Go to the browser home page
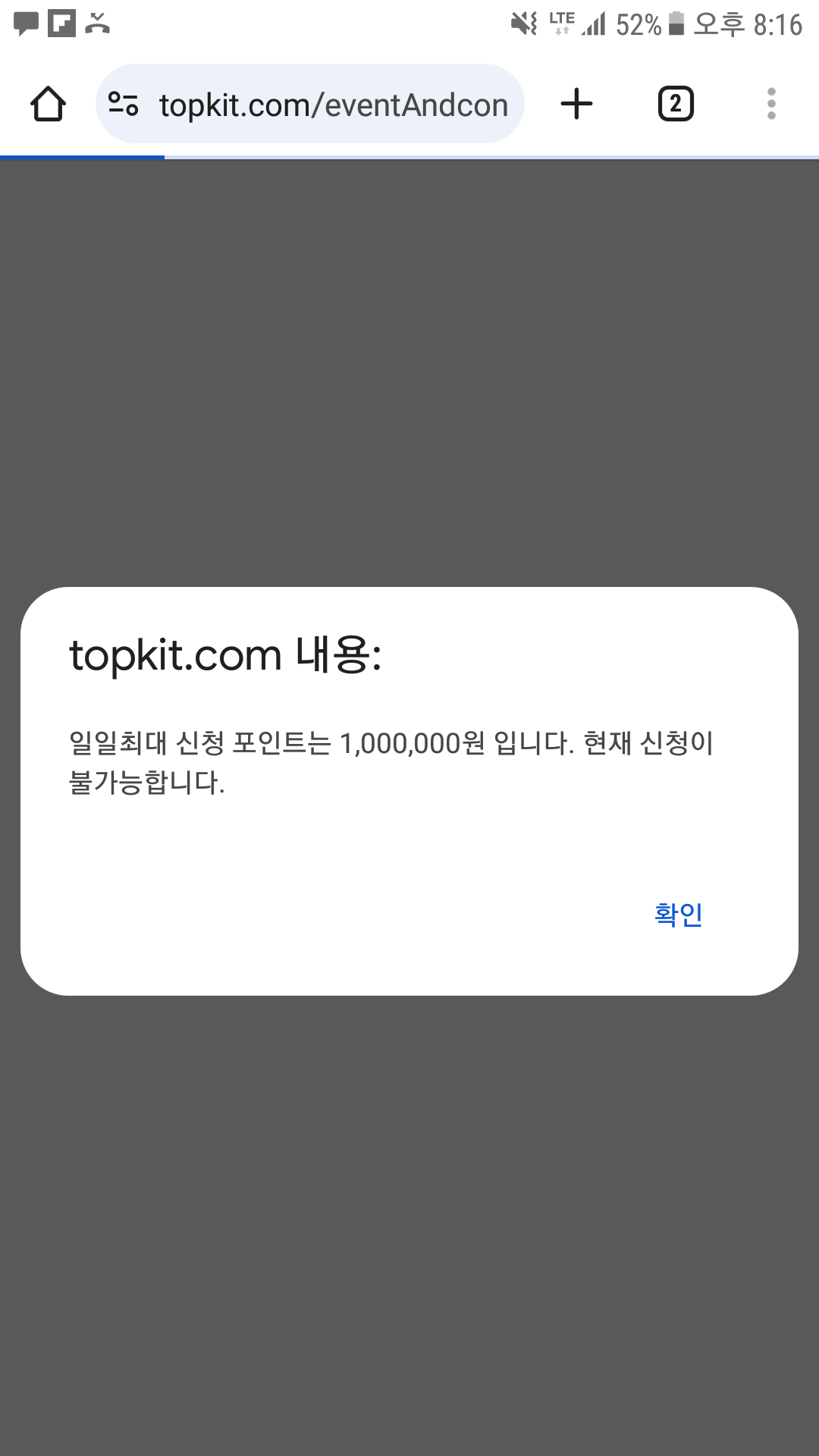 [48, 104]
